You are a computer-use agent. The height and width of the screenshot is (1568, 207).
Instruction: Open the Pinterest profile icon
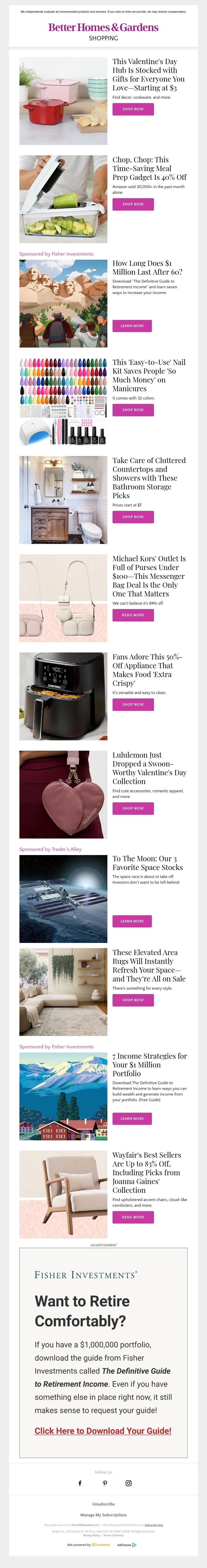click(104, 1484)
